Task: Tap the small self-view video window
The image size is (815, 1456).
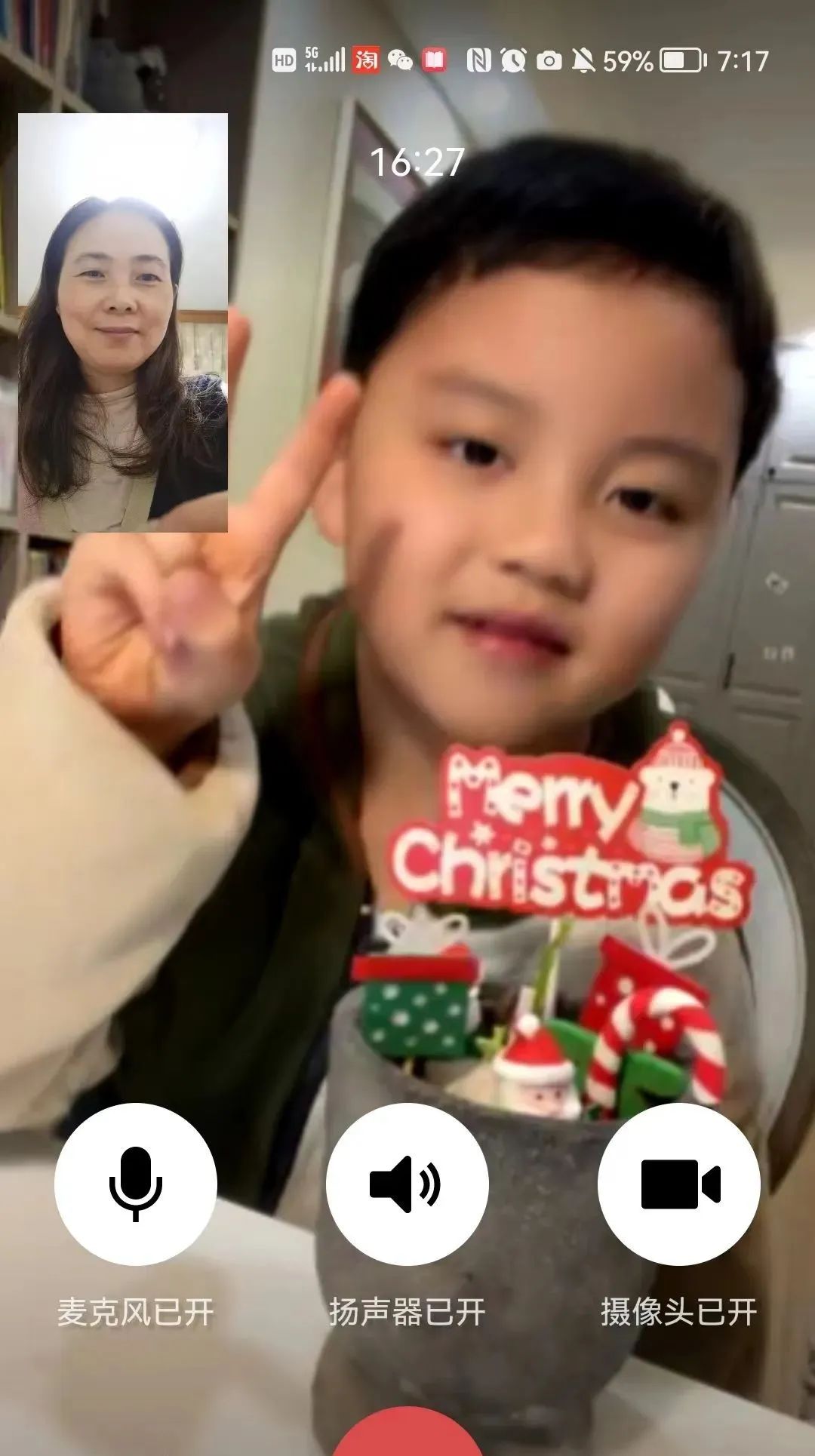Action: click(123, 323)
